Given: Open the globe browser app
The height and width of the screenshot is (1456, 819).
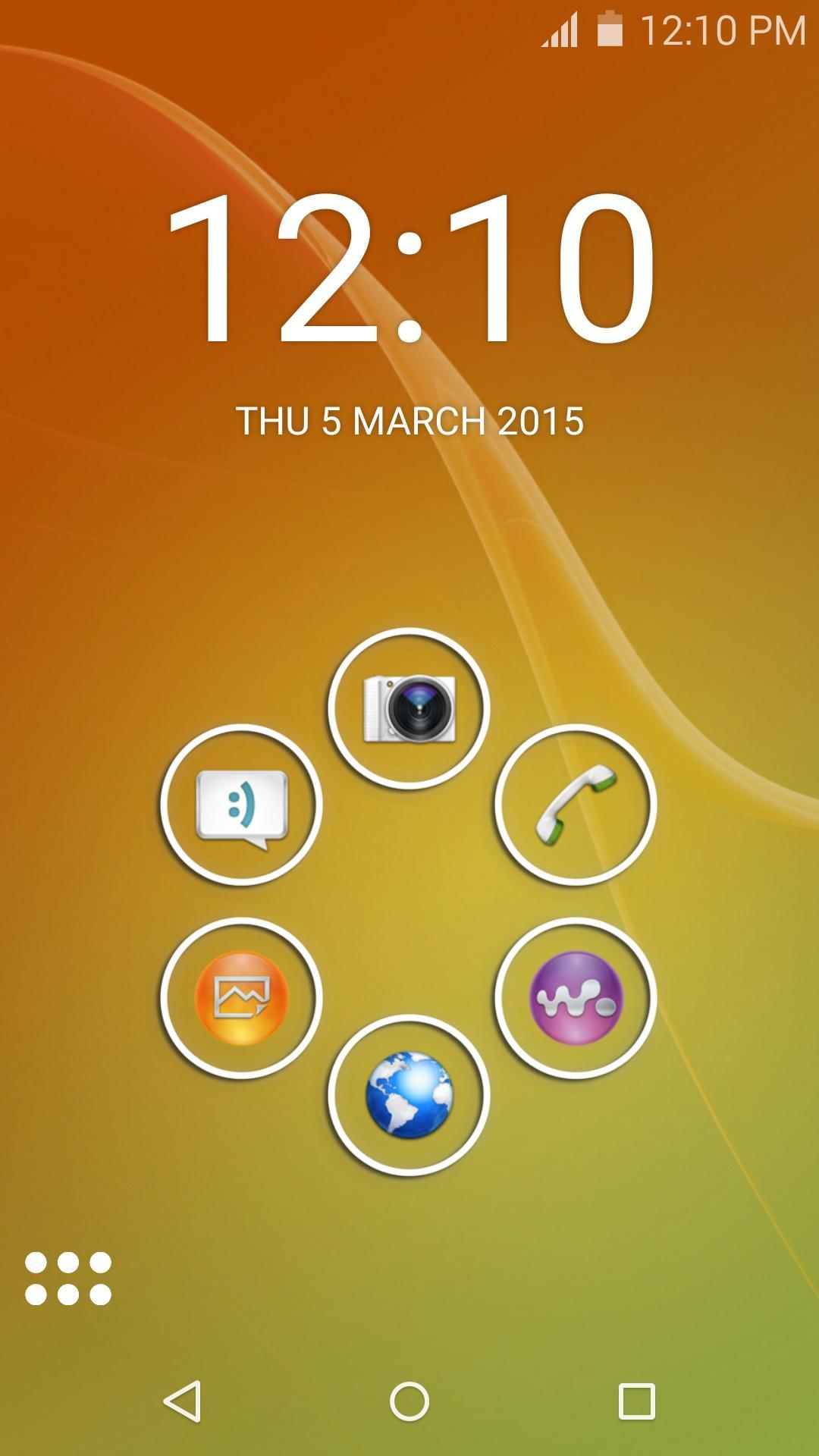Looking at the screenshot, I should point(409,1095).
